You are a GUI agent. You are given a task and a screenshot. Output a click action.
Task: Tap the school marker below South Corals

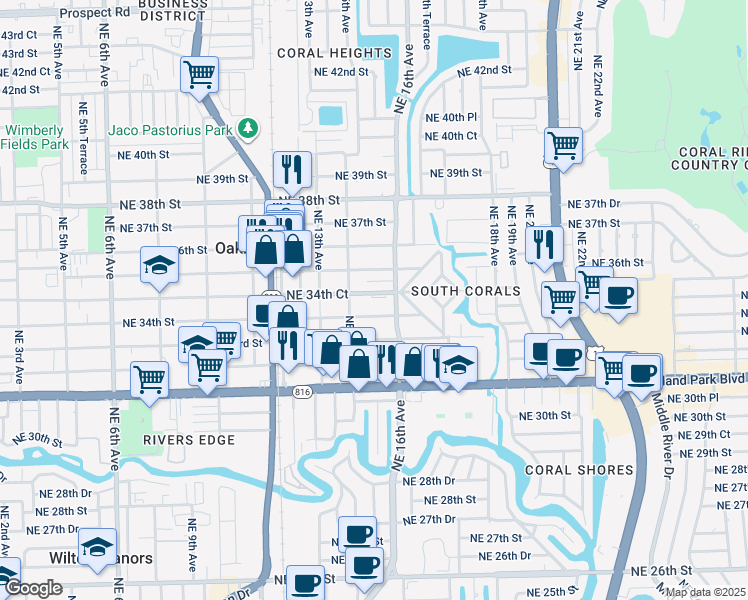[x=459, y=364]
